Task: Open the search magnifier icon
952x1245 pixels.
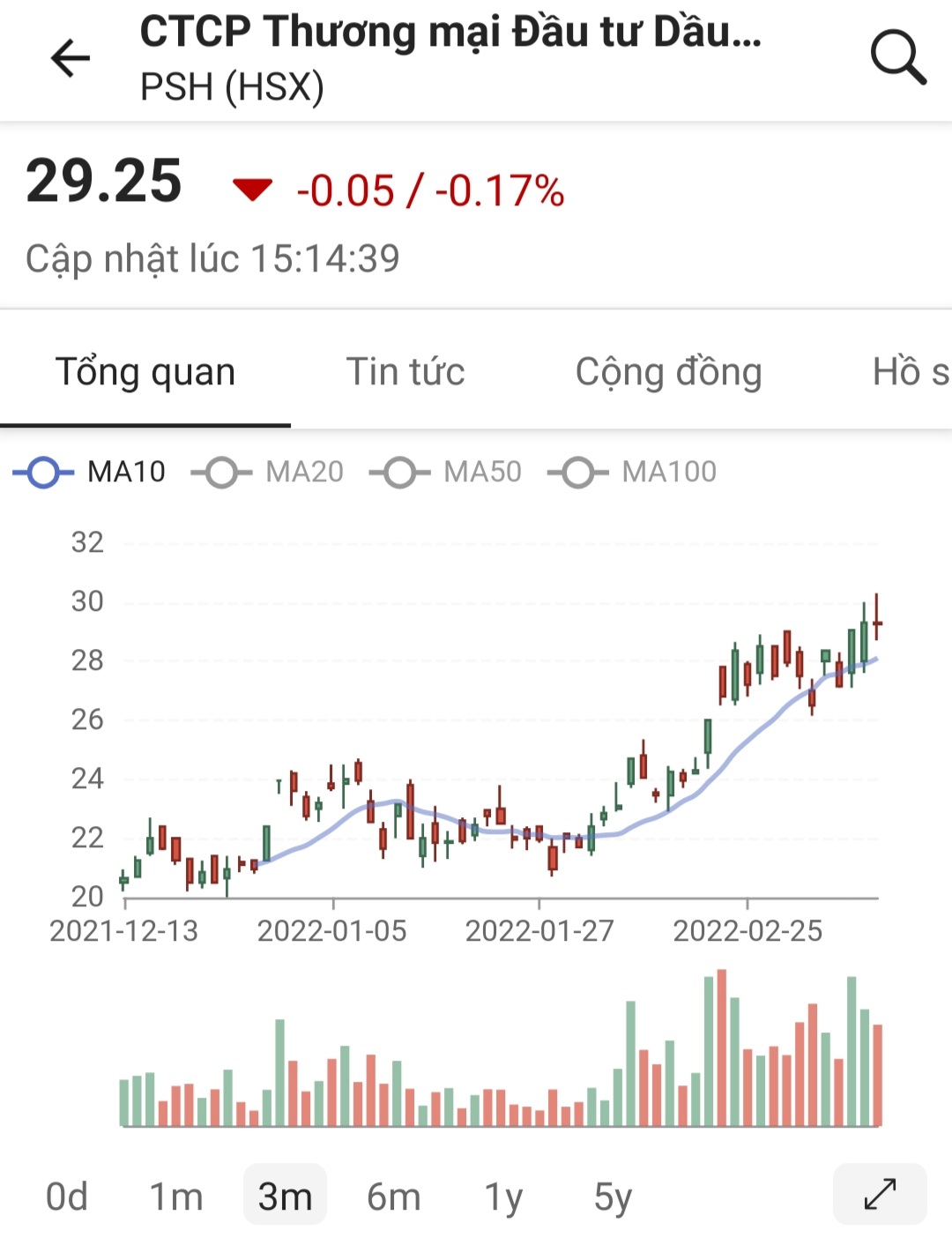Action: coord(897,57)
